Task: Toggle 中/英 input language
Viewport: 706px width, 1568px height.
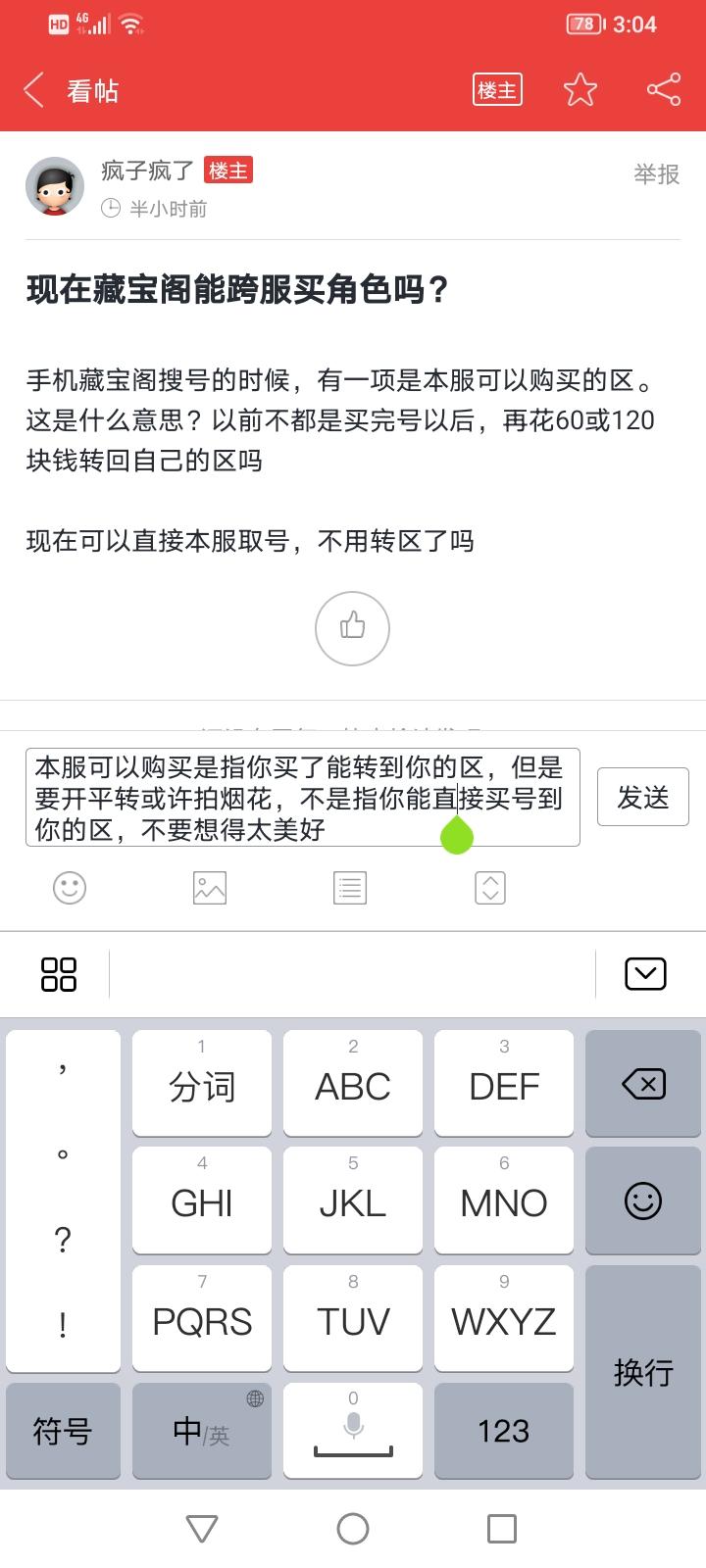Action: tap(202, 1431)
